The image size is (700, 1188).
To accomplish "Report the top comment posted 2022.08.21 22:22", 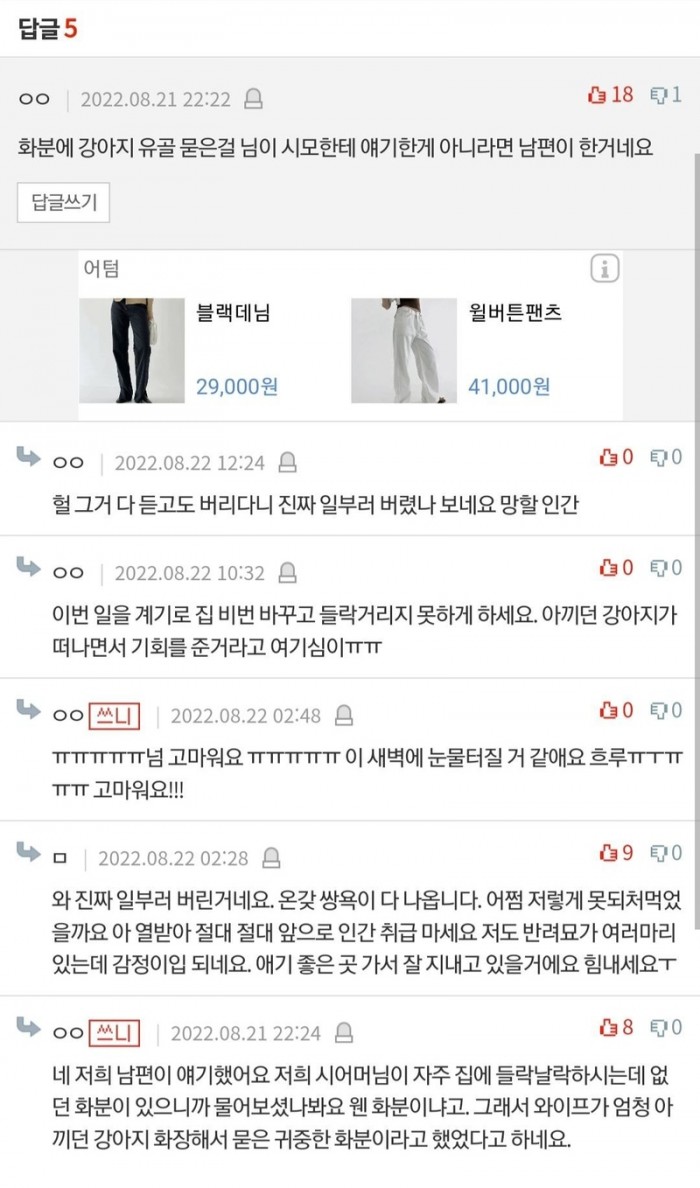I will click(254, 99).
